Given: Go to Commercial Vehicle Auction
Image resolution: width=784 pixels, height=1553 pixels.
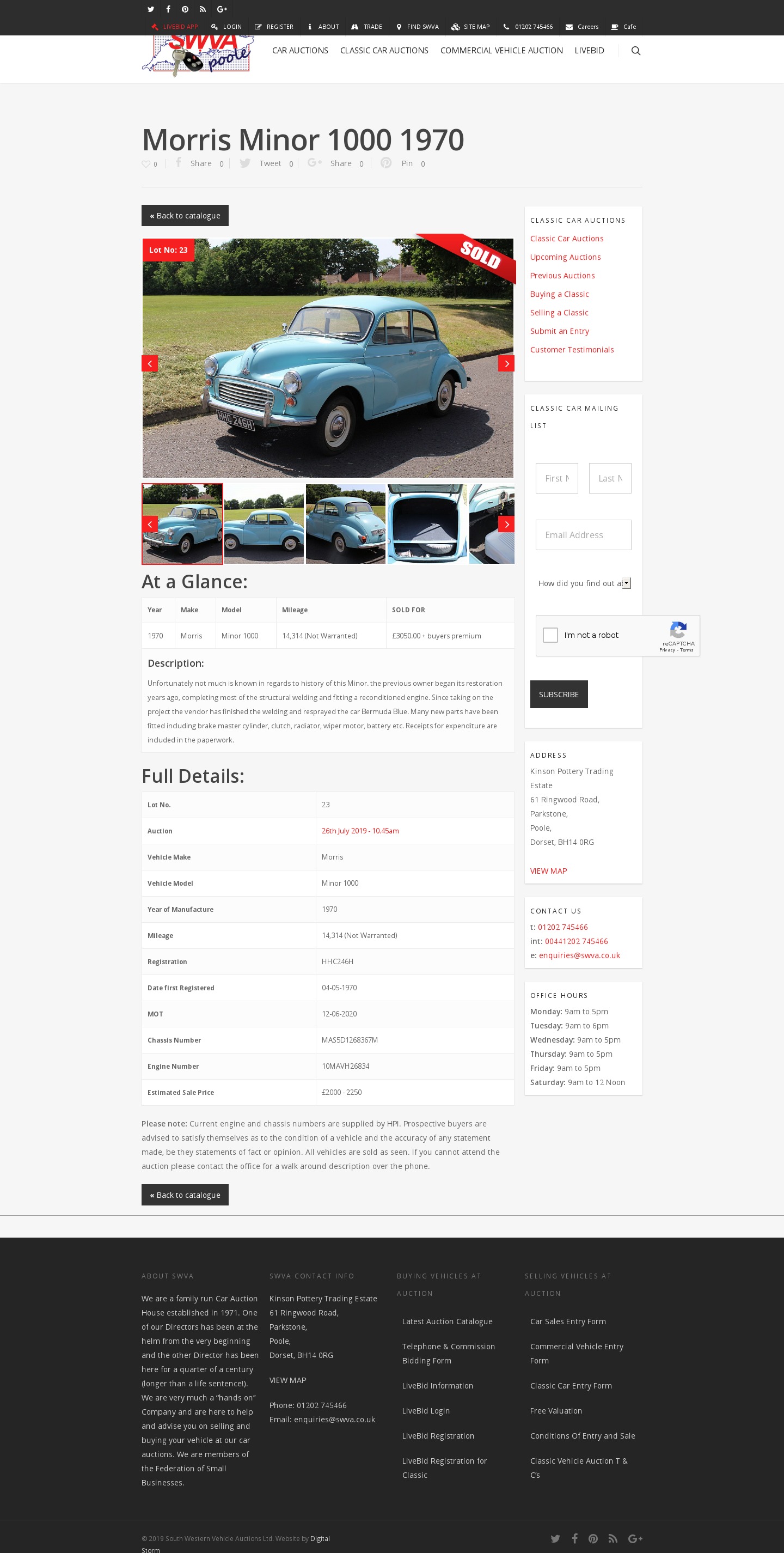Looking at the screenshot, I should point(501,51).
